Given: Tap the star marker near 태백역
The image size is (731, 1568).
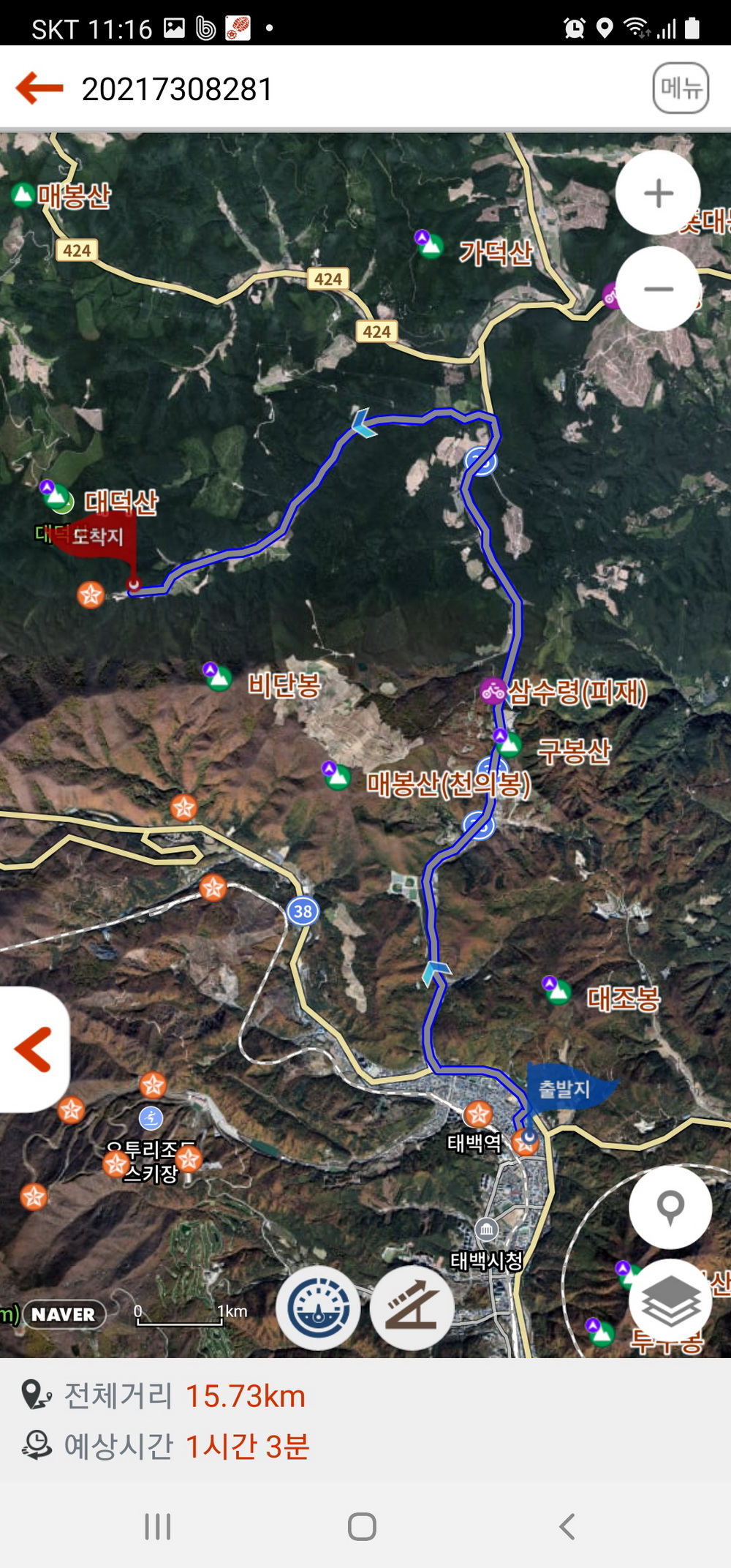Looking at the screenshot, I should click(477, 1114).
